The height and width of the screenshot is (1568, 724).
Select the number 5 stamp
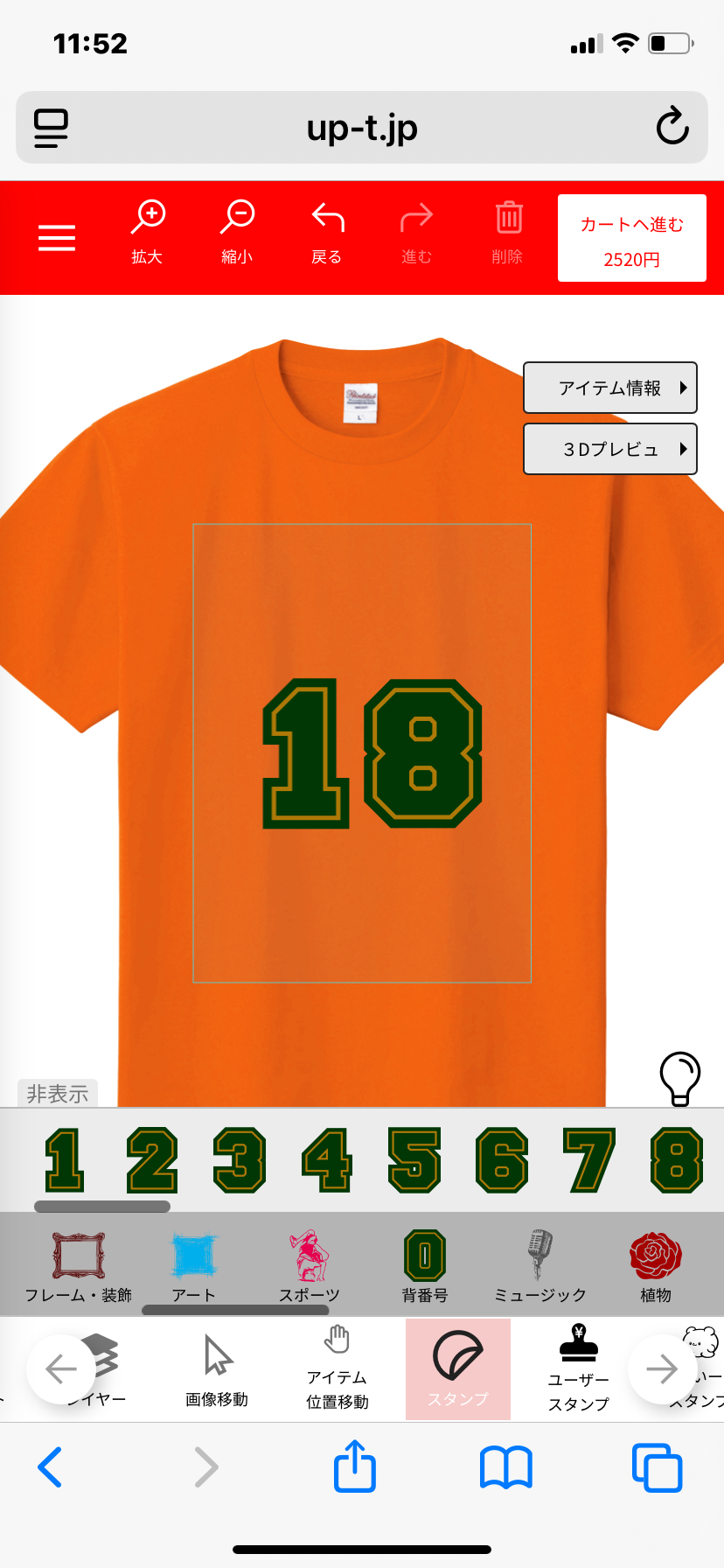point(414,1160)
